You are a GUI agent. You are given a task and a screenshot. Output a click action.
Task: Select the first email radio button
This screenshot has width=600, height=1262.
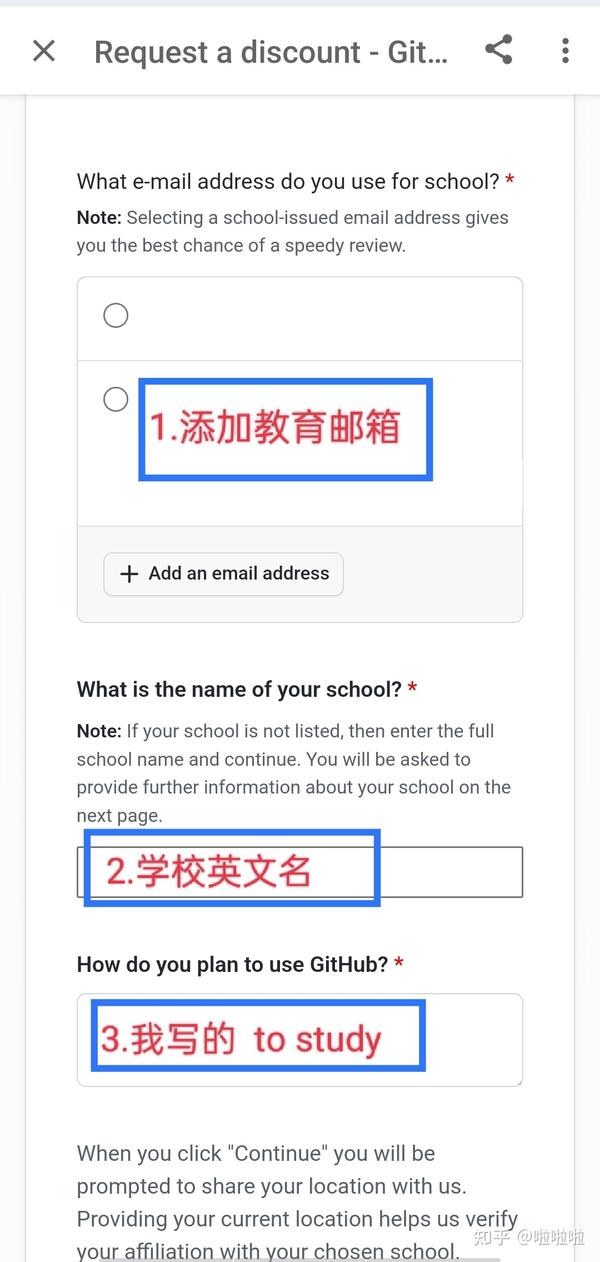[x=116, y=316]
